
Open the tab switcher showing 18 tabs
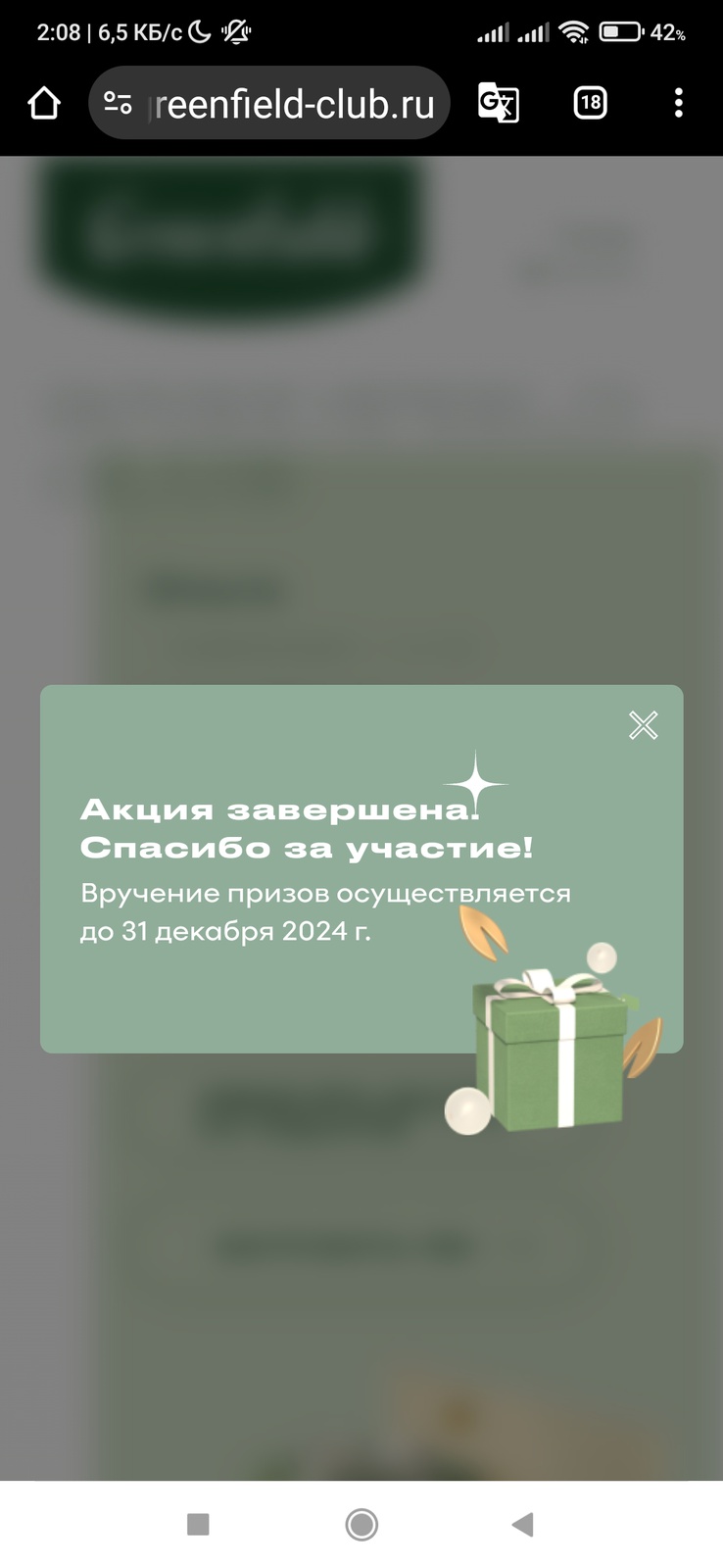(590, 103)
